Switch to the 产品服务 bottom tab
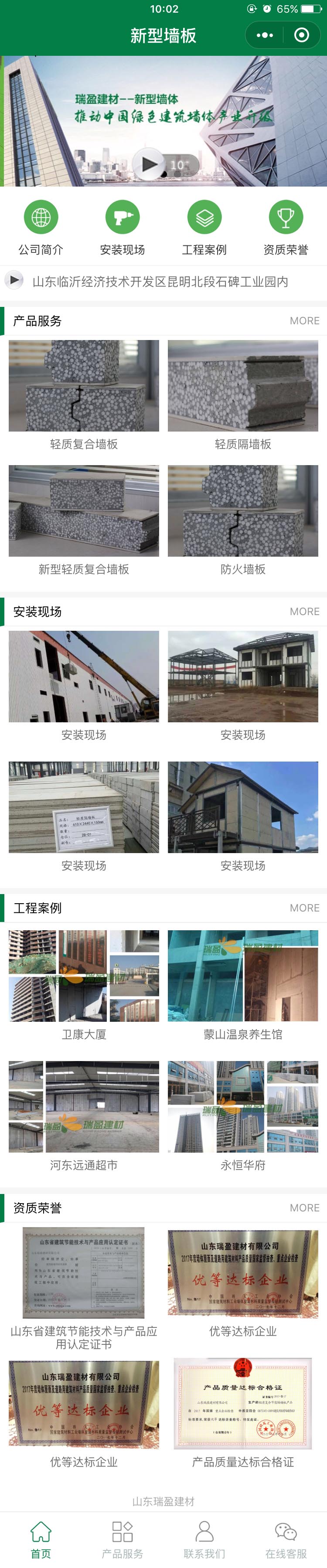This screenshot has height=1568, width=327. (x=123, y=1539)
